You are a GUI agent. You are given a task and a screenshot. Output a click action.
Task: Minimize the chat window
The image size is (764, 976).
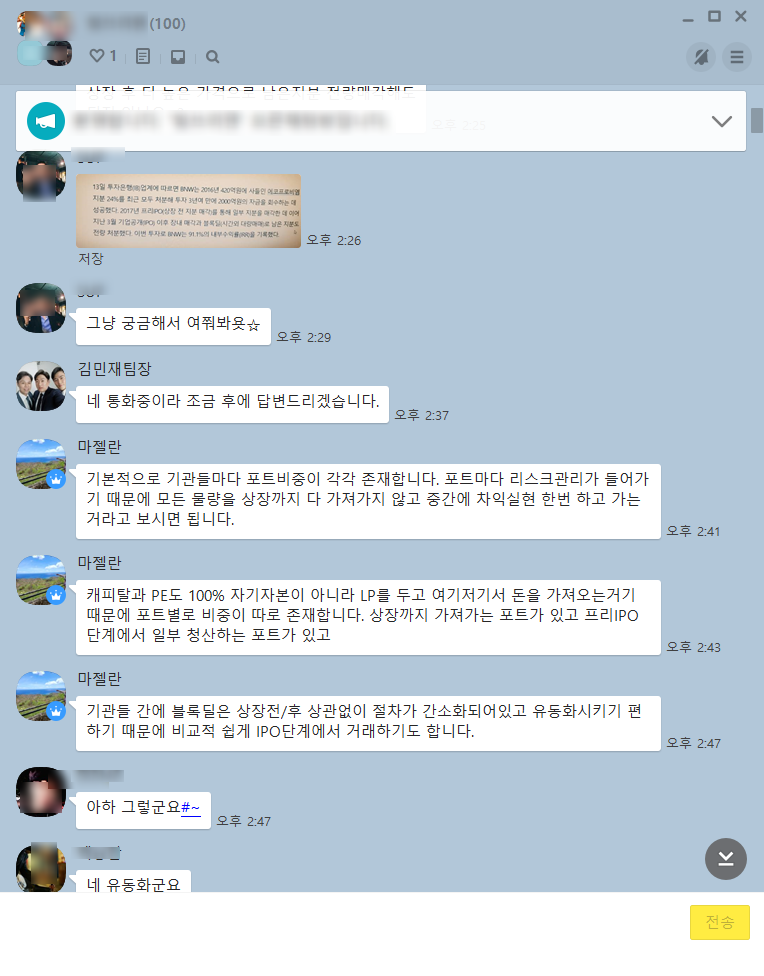(x=688, y=17)
